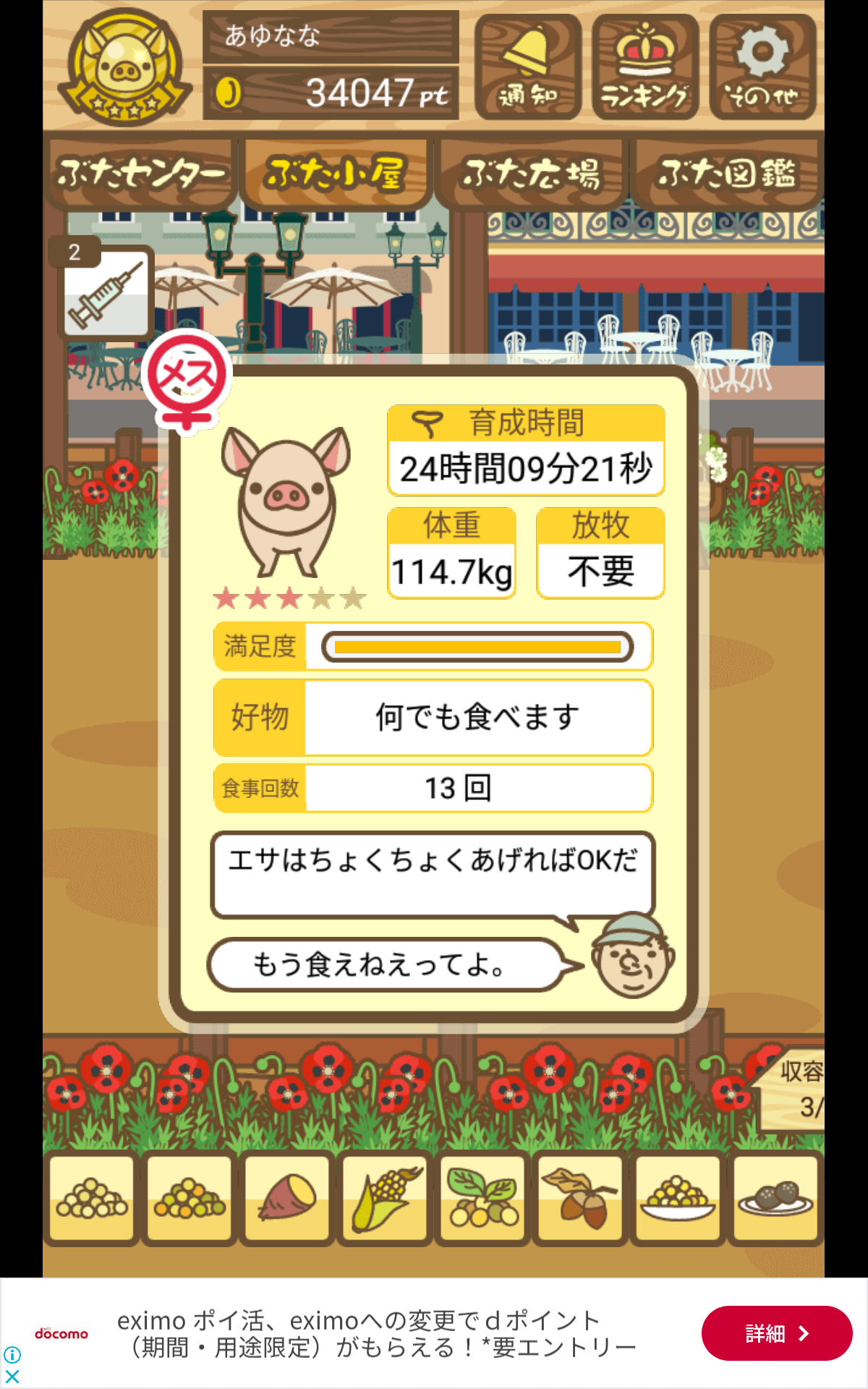Select the plate of brown dumplings feed

pyautogui.click(x=775, y=1198)
